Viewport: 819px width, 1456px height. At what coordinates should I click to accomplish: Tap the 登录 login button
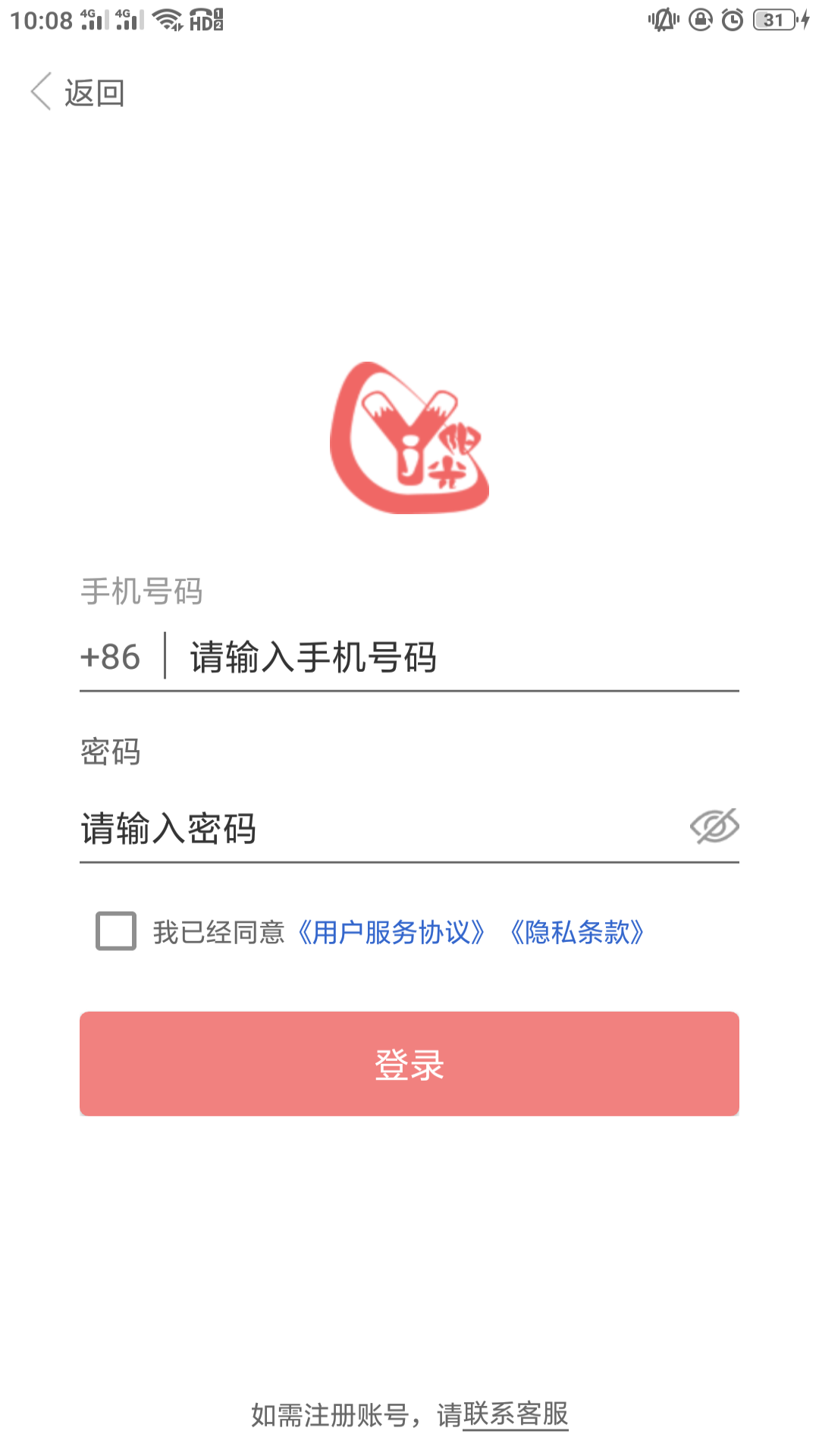click(409, 1063)
